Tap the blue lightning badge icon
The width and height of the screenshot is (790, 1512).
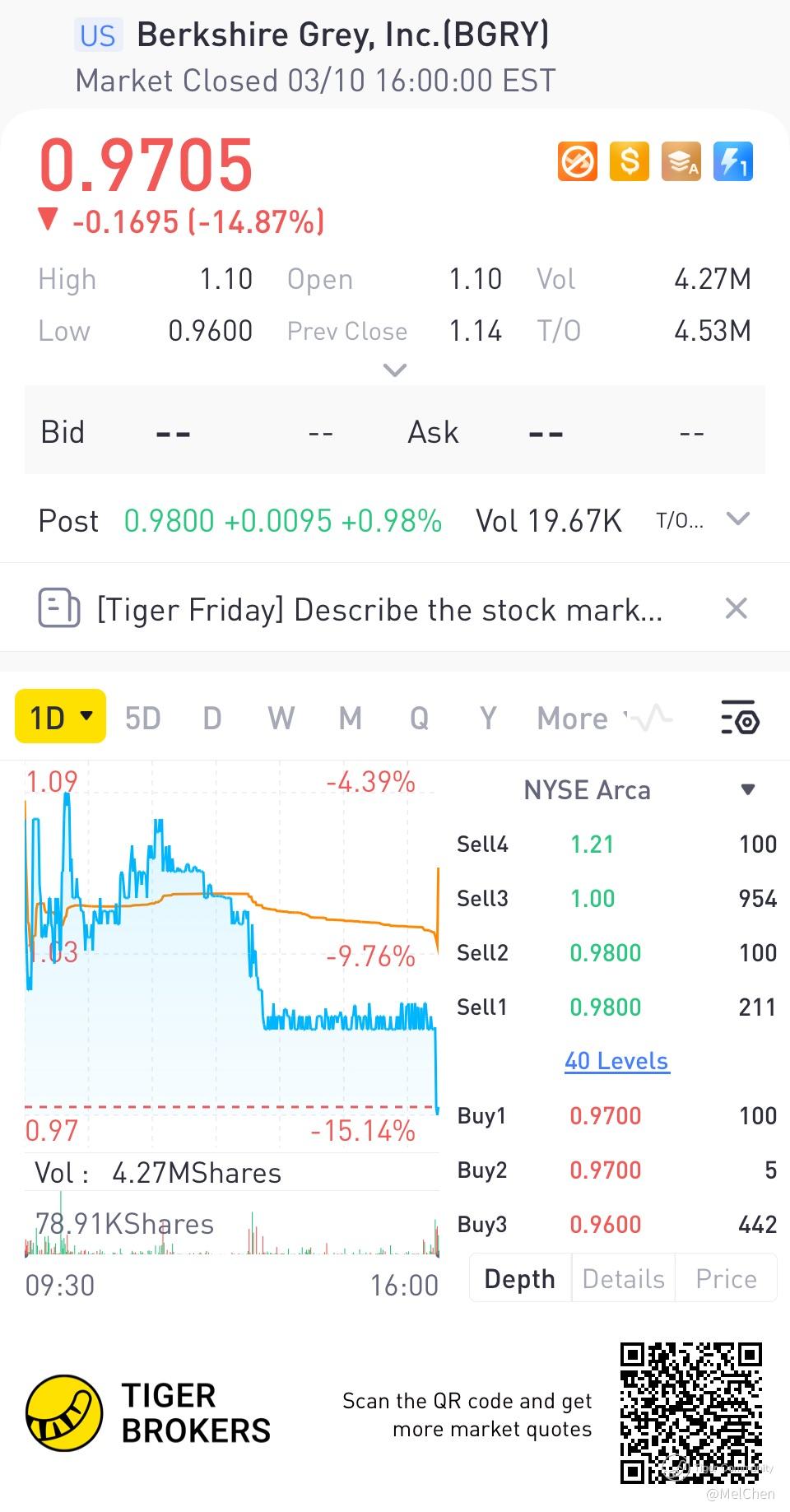point(732,161)
